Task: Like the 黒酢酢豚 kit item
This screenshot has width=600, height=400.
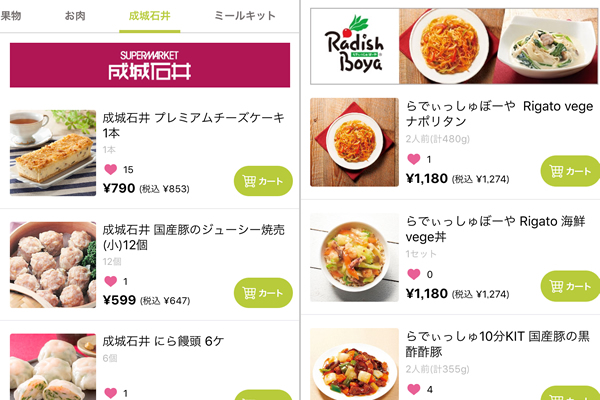Action: click(414, 389)
